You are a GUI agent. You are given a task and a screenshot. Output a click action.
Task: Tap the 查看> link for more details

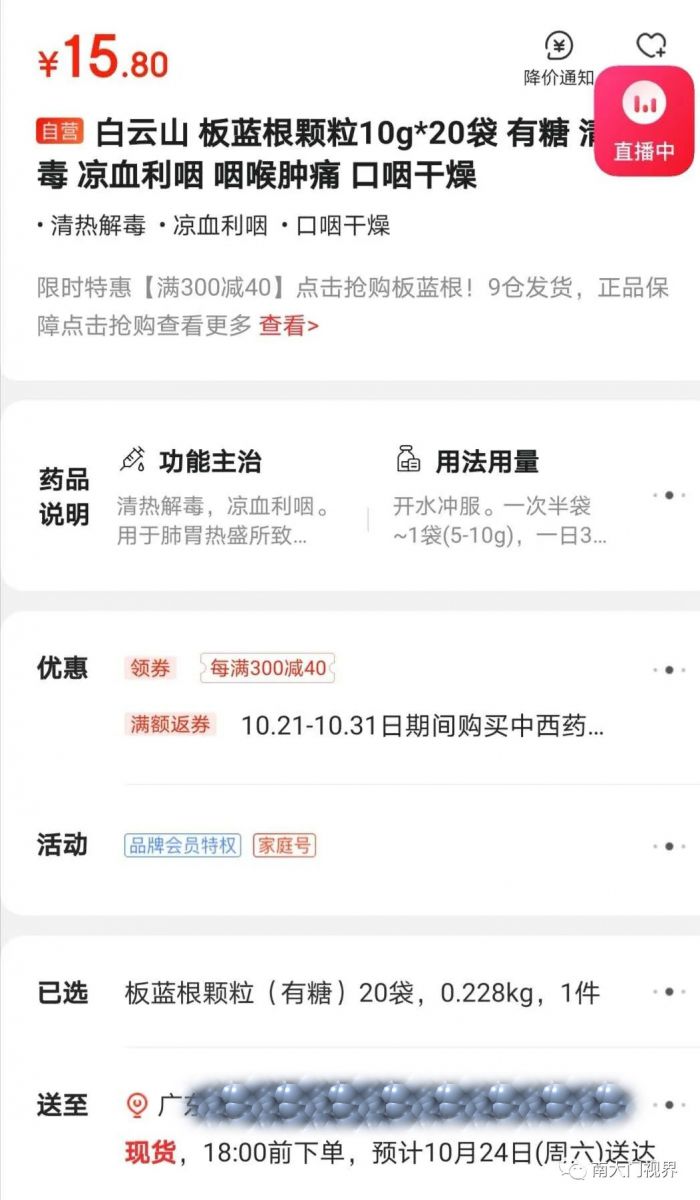pyautogui.click(x=289, y=325)
